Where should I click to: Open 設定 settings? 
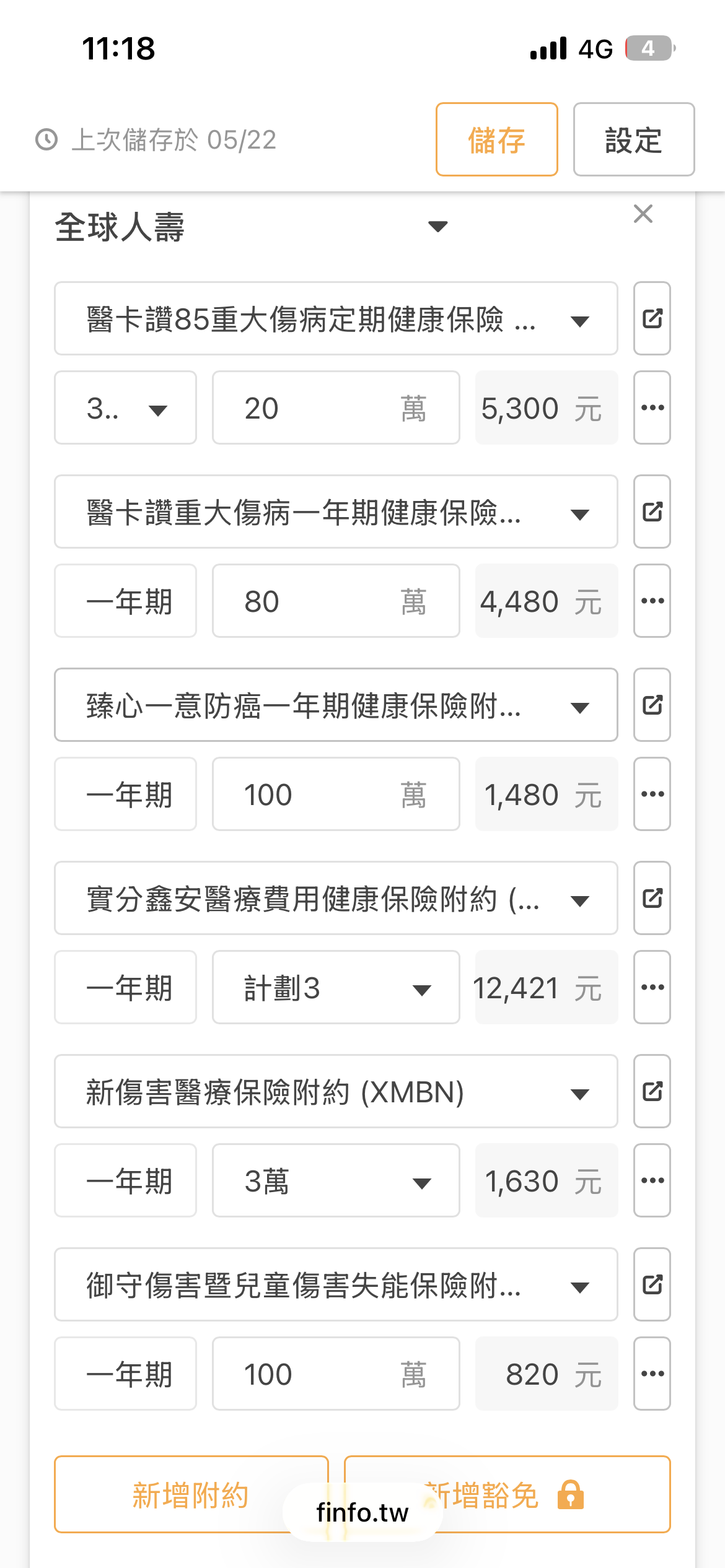click(634, 139)
